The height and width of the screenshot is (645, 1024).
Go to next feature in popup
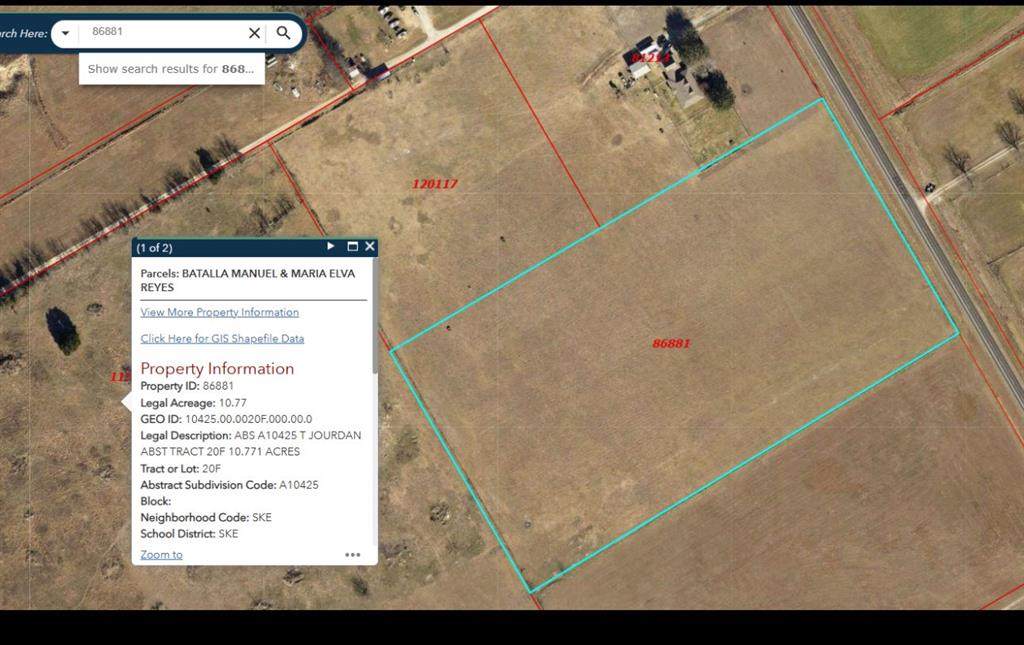point(331,246)
